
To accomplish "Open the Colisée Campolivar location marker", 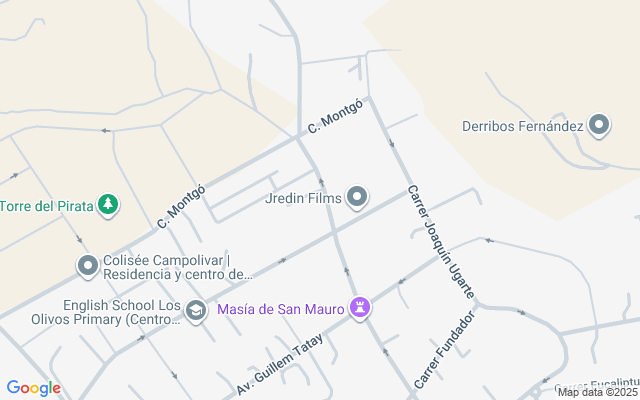I will (88, 266).
